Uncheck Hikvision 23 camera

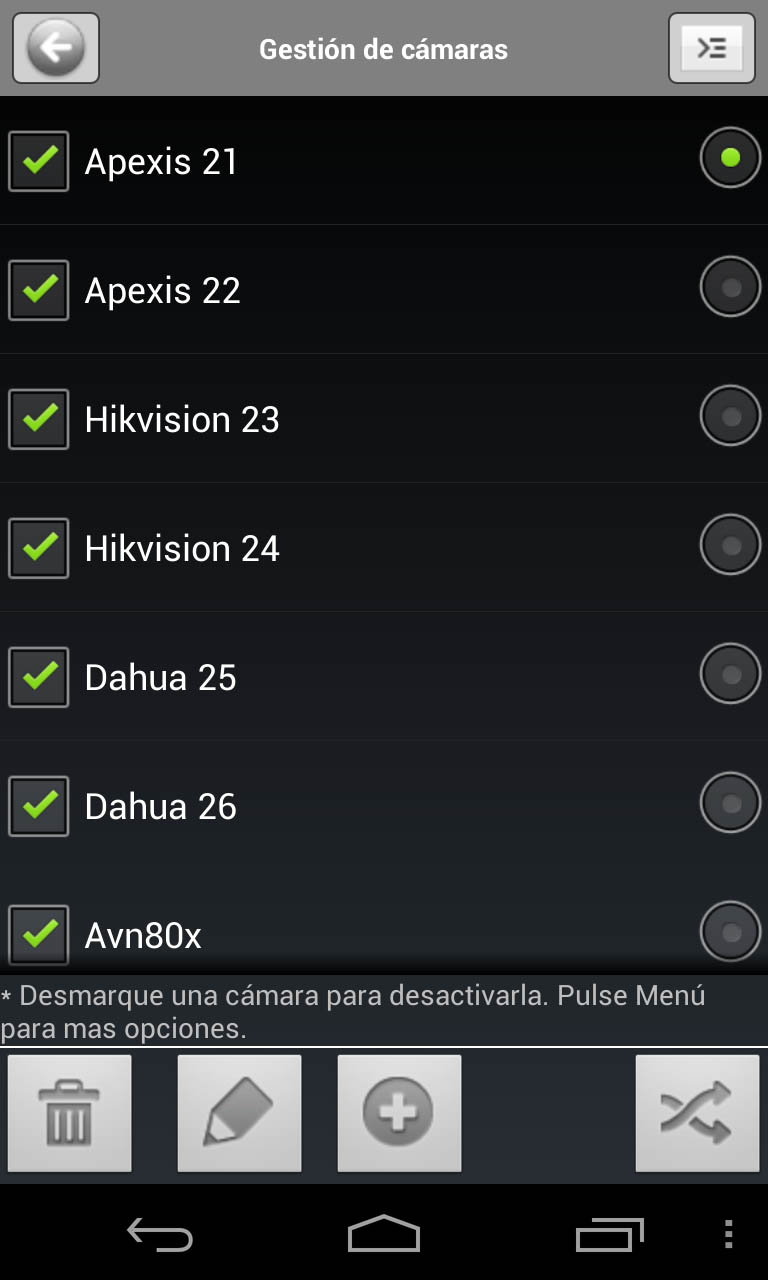(x=39, y=419)
